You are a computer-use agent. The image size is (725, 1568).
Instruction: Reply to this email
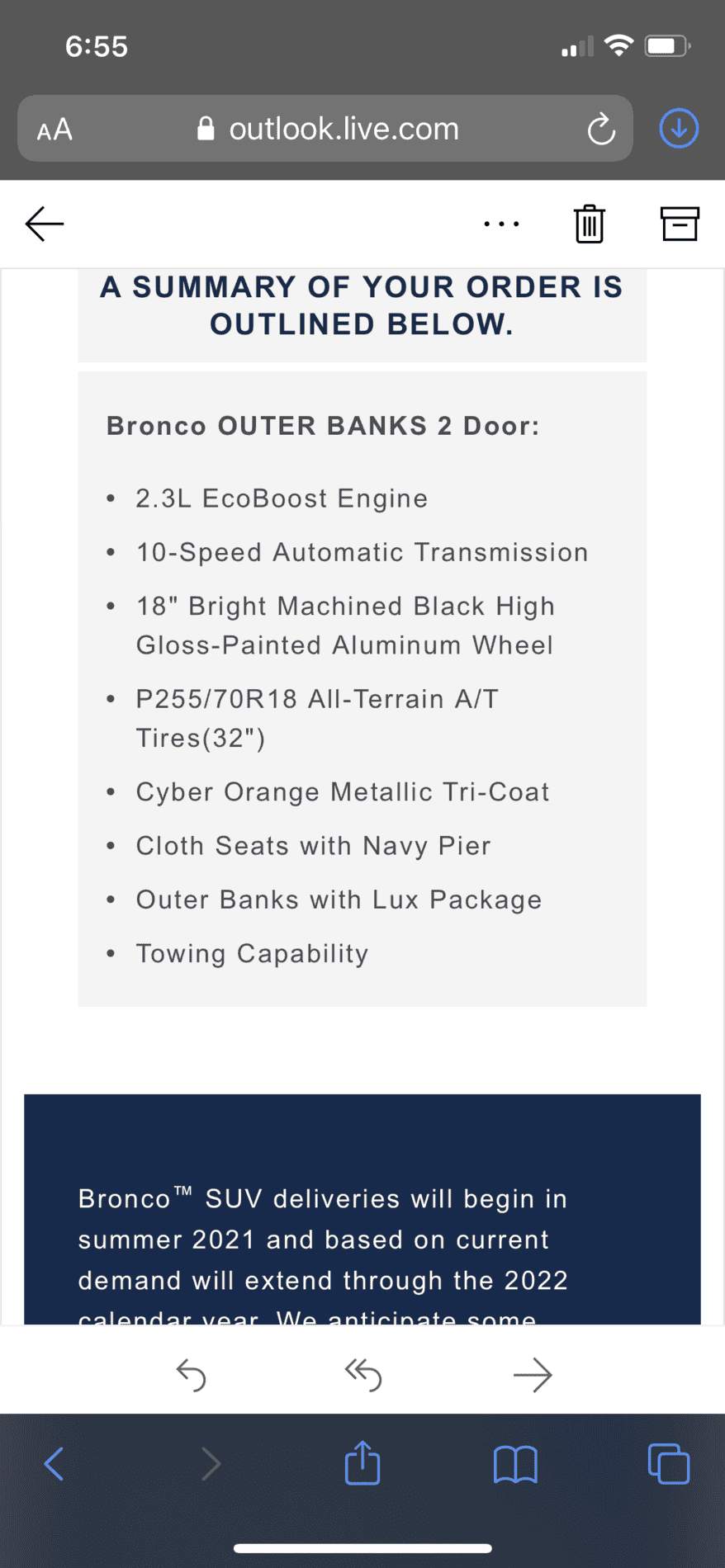click(192, 1375)
